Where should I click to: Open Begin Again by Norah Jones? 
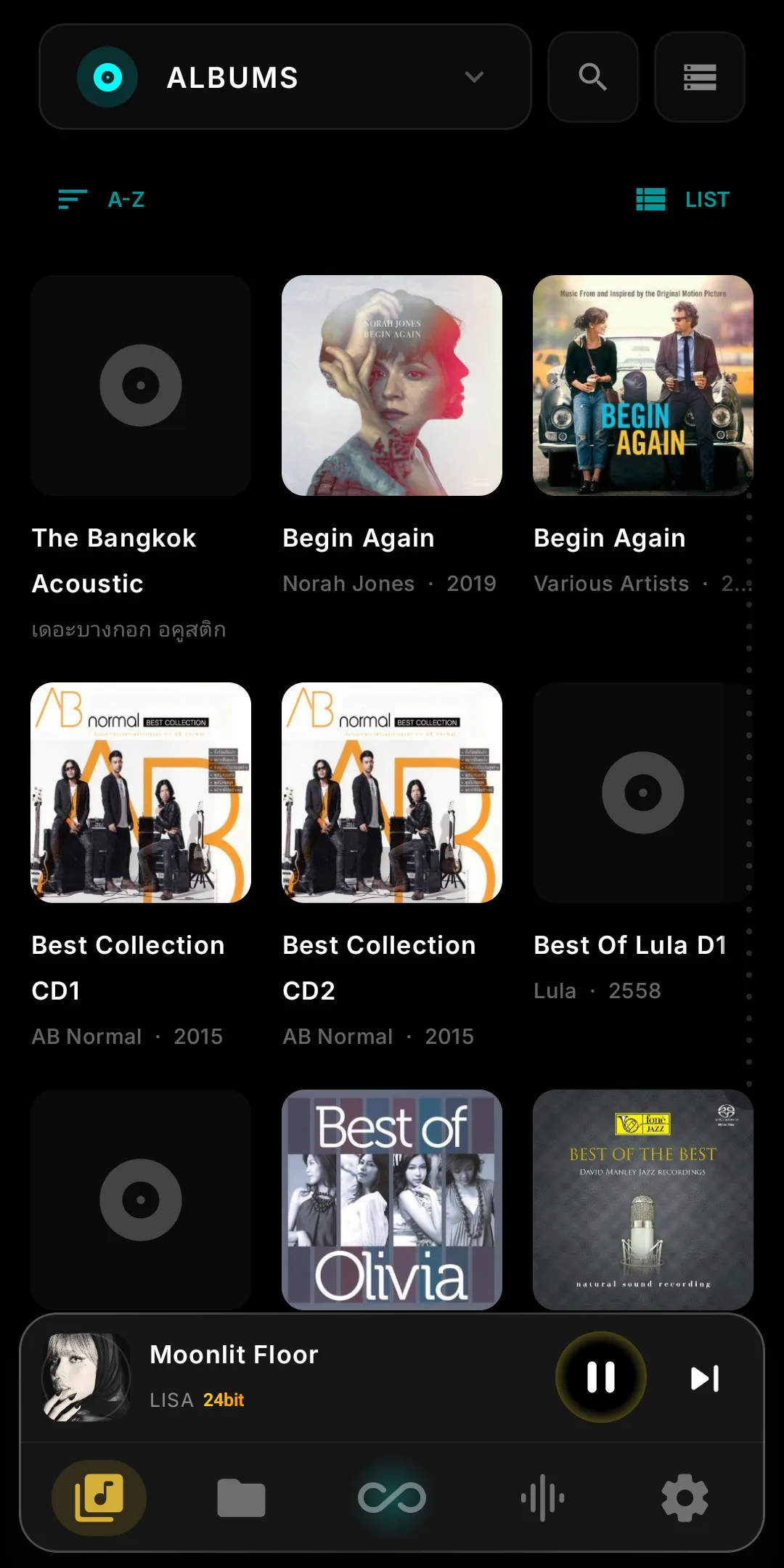[x=392, y=385]
